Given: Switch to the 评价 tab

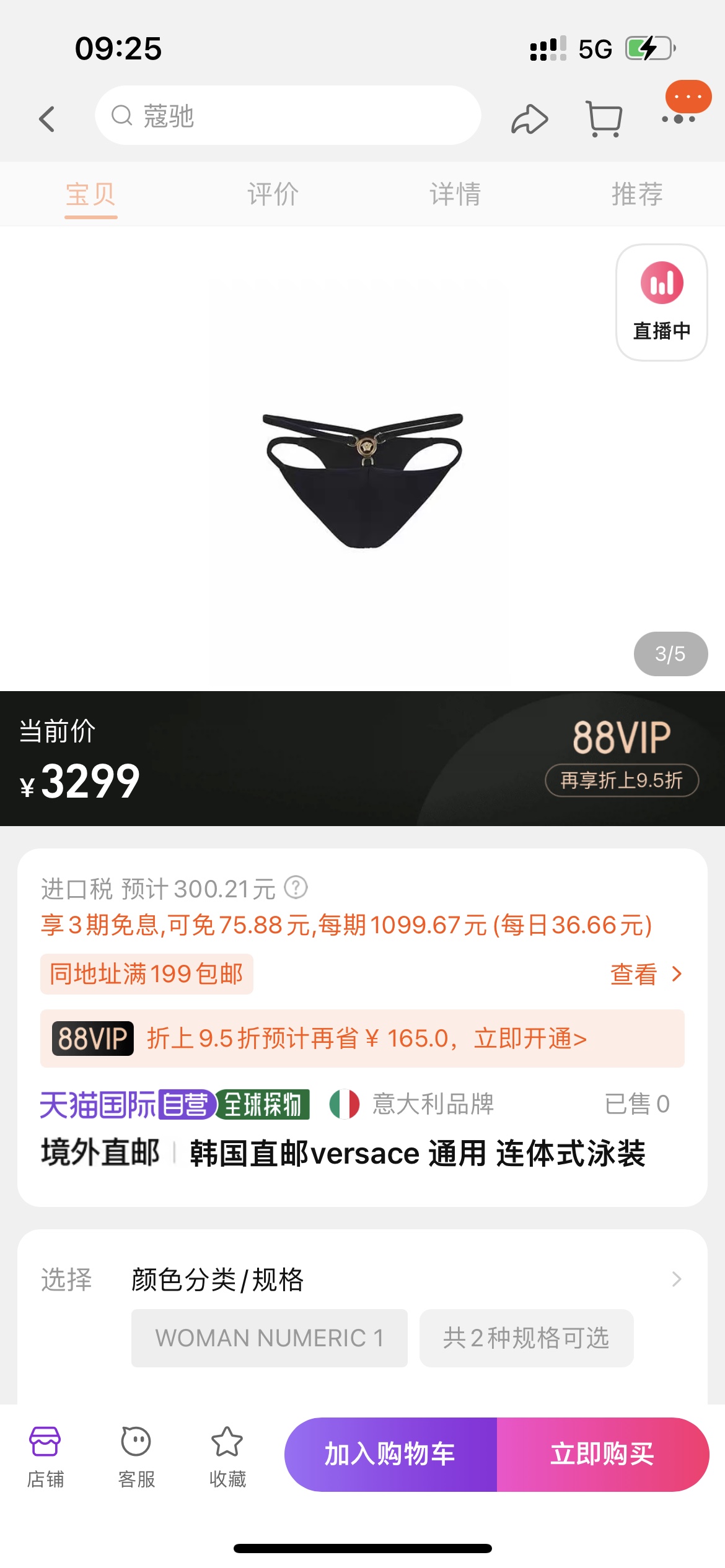Looking at the screenshot, I should click(x=273, y=194).
